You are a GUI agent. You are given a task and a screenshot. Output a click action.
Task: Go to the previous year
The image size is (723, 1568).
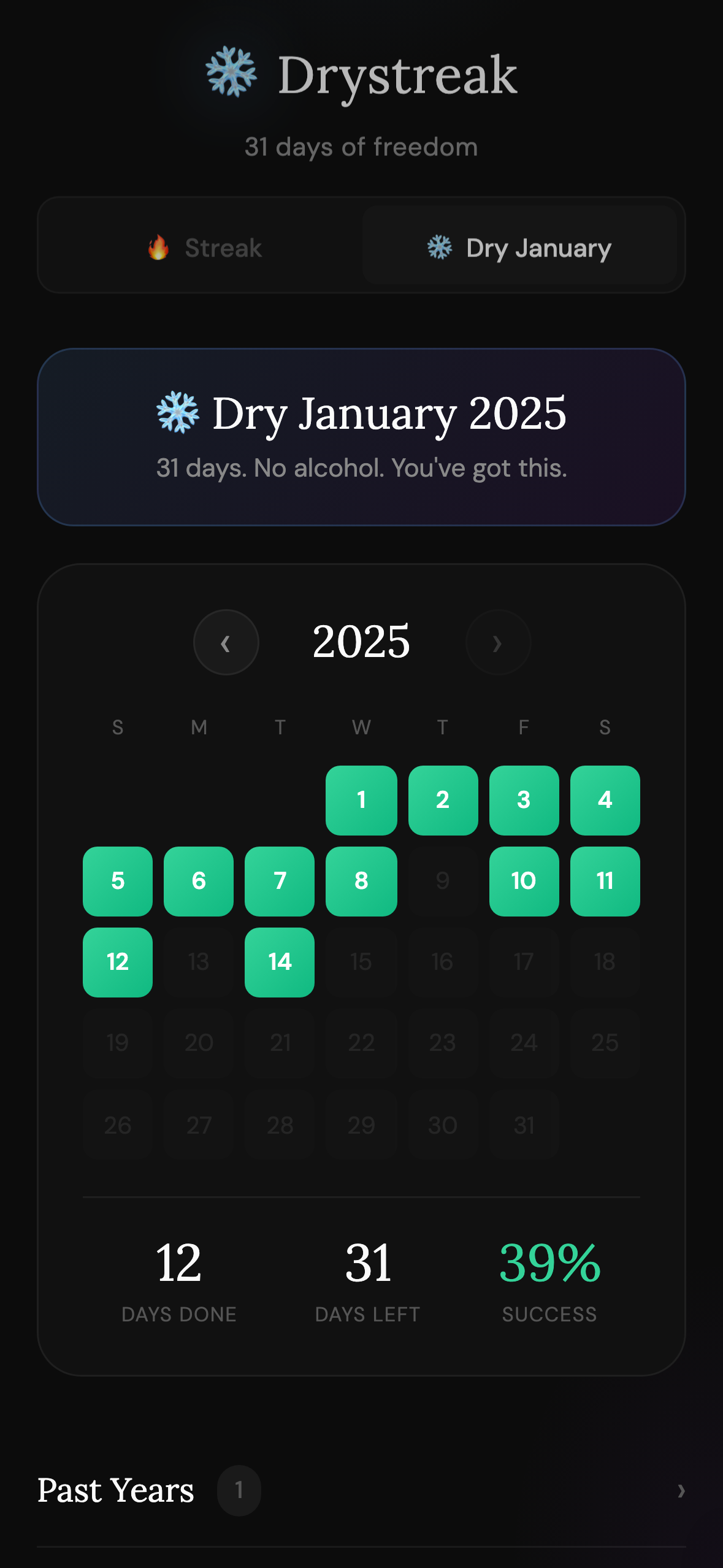tap(226, 642)
